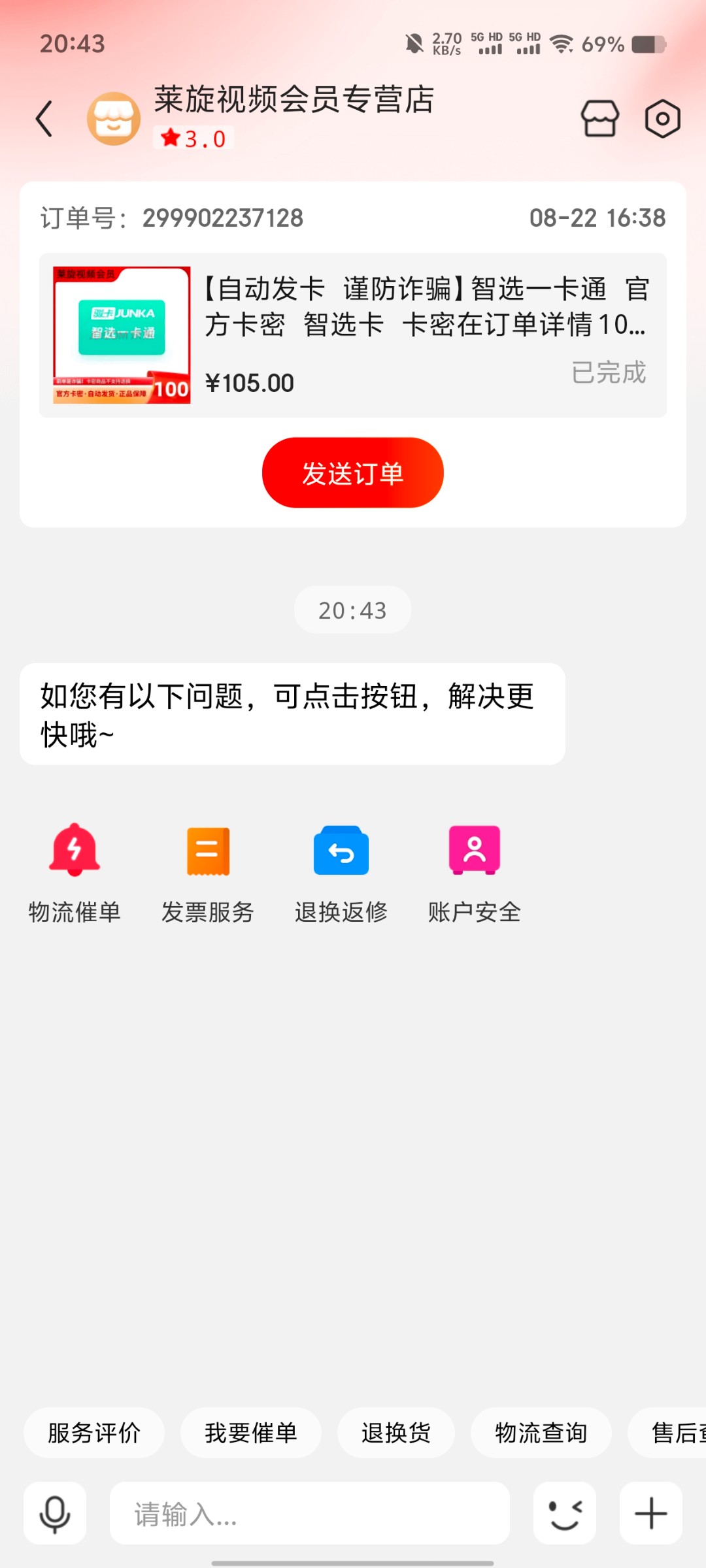This screenshot has width=706, height=1568.
Task: Open the emoji picker
Action: pyautogui.click(x=565, y=1513)
